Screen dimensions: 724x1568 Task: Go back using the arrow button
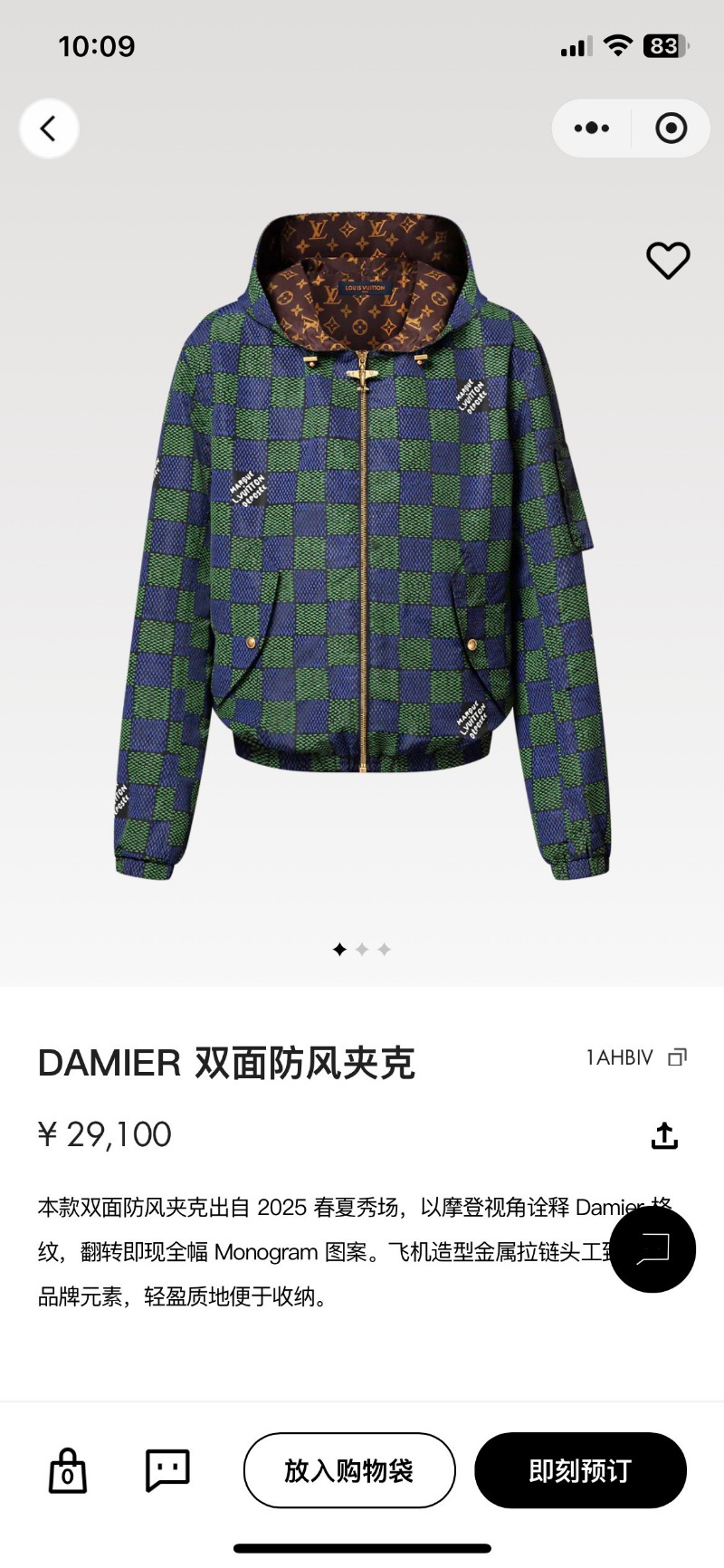click(49, 129)
